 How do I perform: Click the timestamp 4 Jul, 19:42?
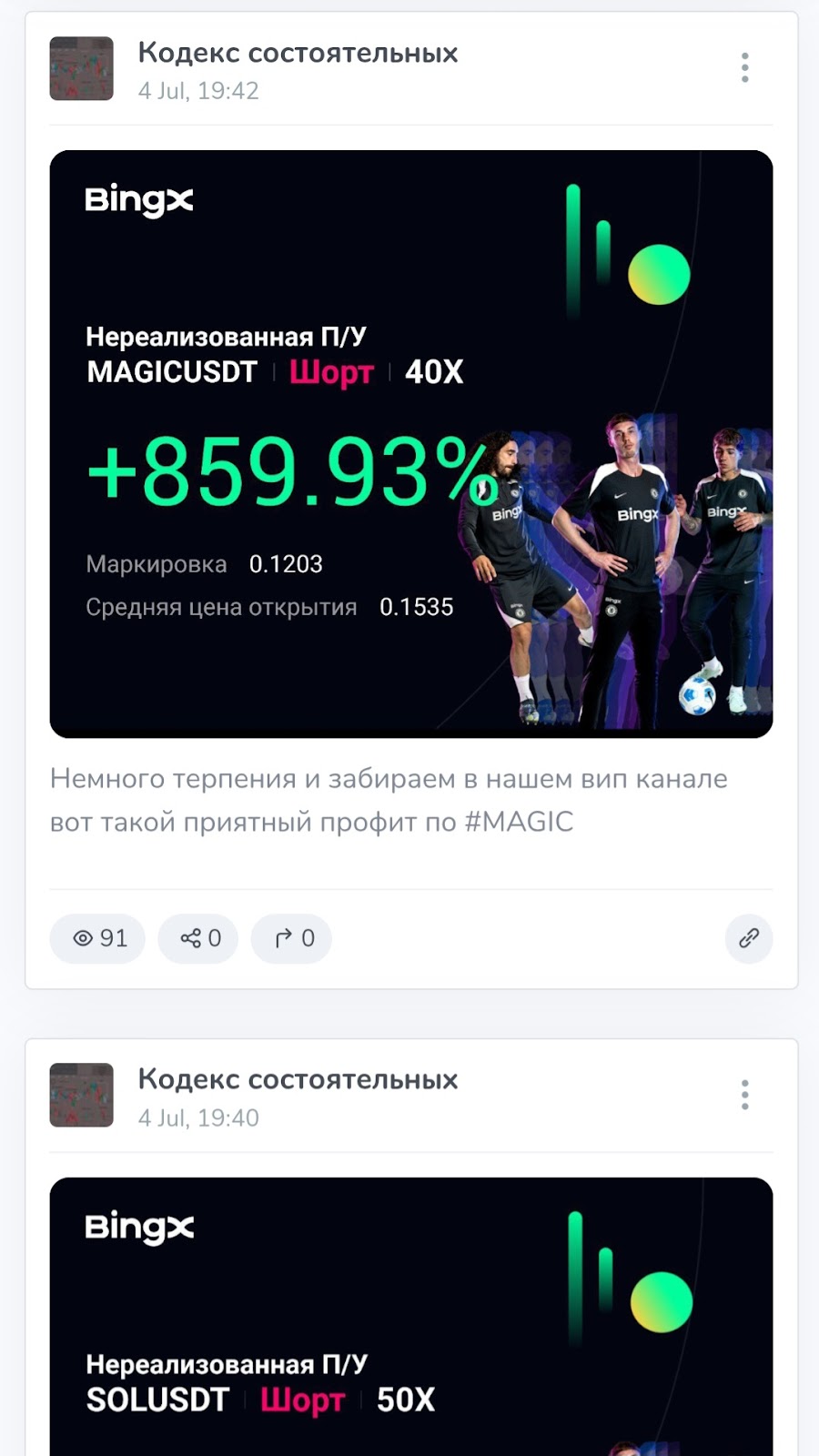[x=198, y=91]
